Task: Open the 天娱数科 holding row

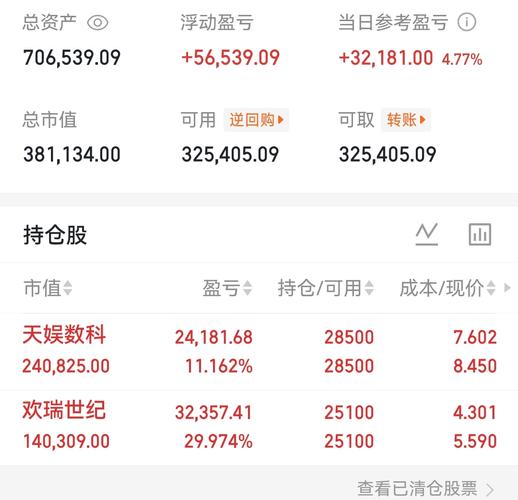Action: [259, 351]
